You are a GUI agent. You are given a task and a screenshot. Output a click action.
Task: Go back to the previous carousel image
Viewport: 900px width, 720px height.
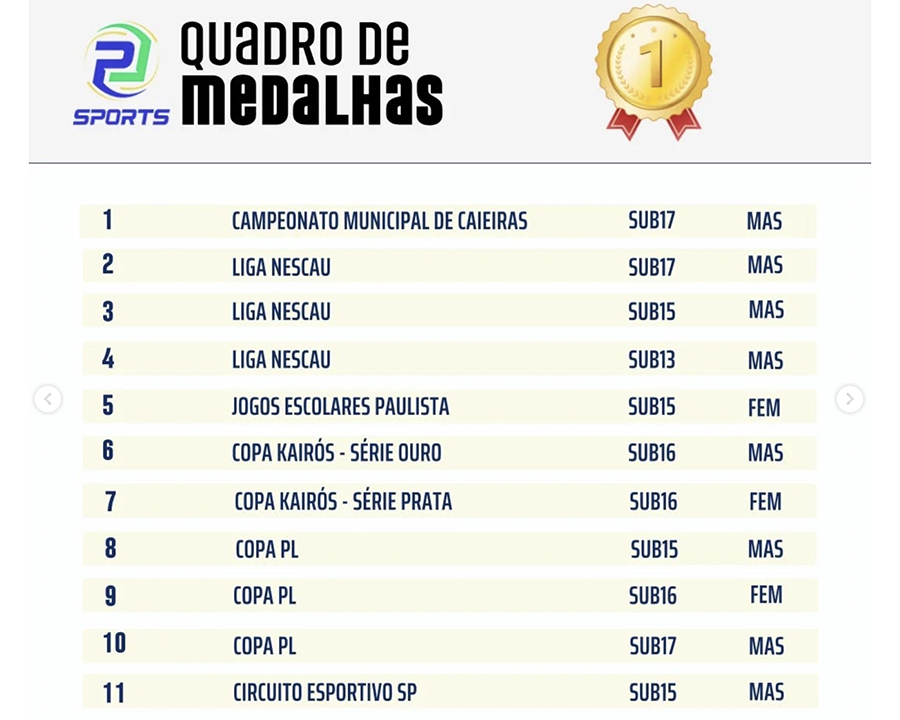point(48,400)
